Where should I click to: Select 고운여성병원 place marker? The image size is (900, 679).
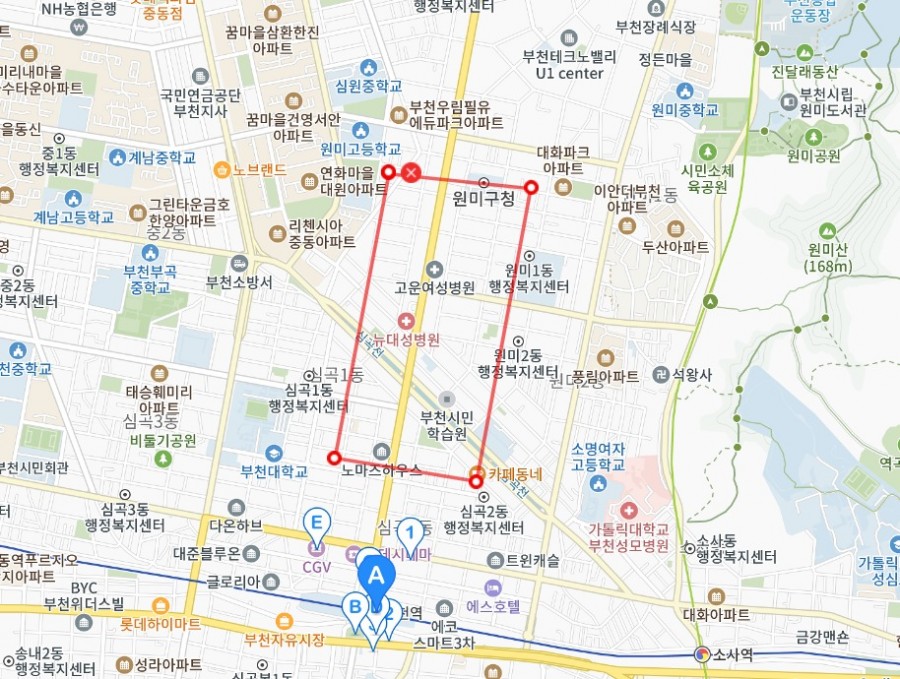(434, 270)
